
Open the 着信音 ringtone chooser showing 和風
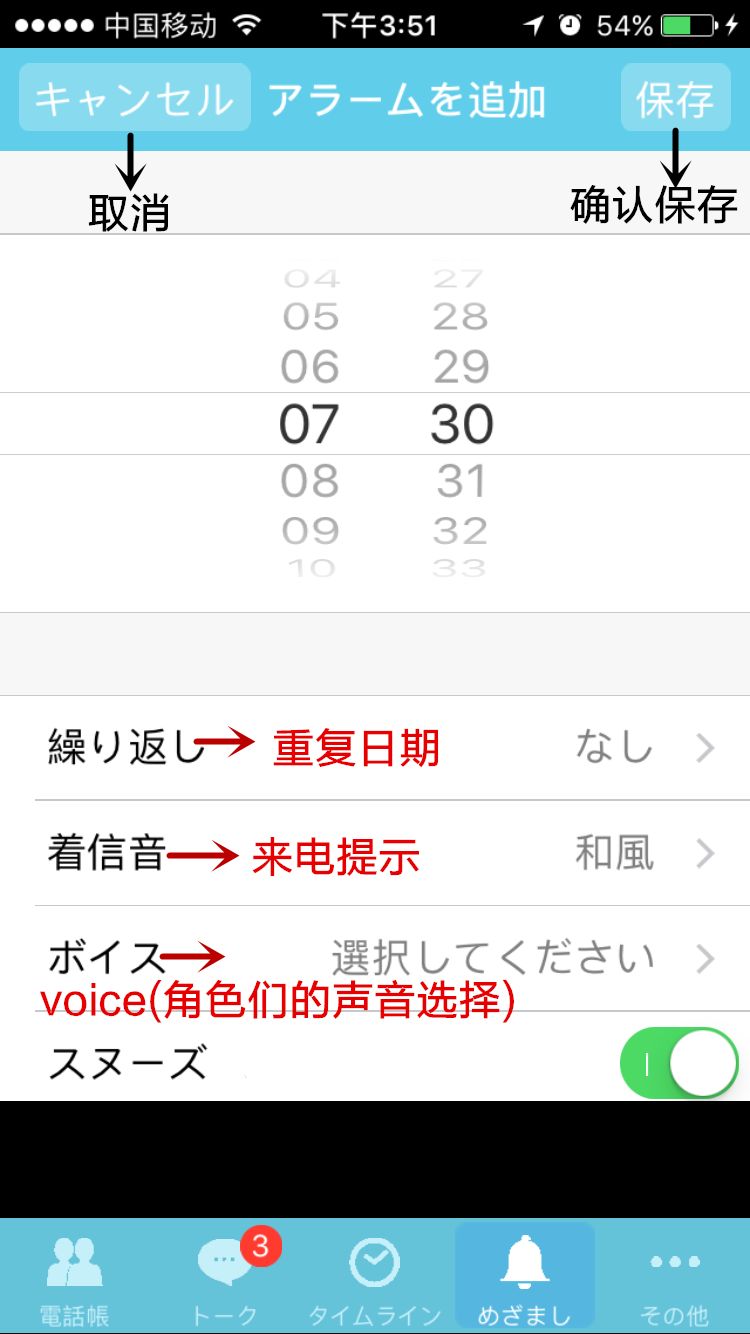(x=375, y=853)
